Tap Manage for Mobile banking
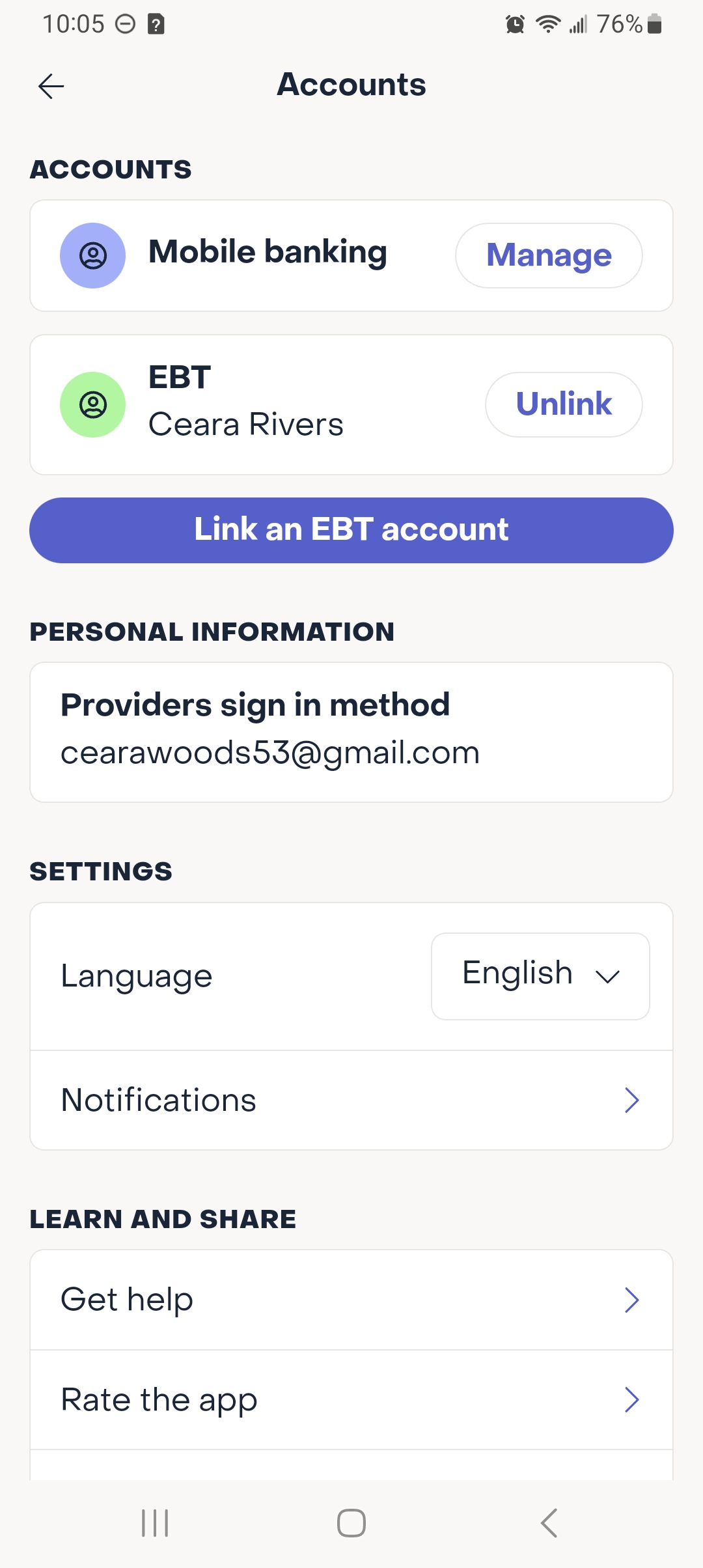Screen dimensions: 703x1568 click(549, 255)
